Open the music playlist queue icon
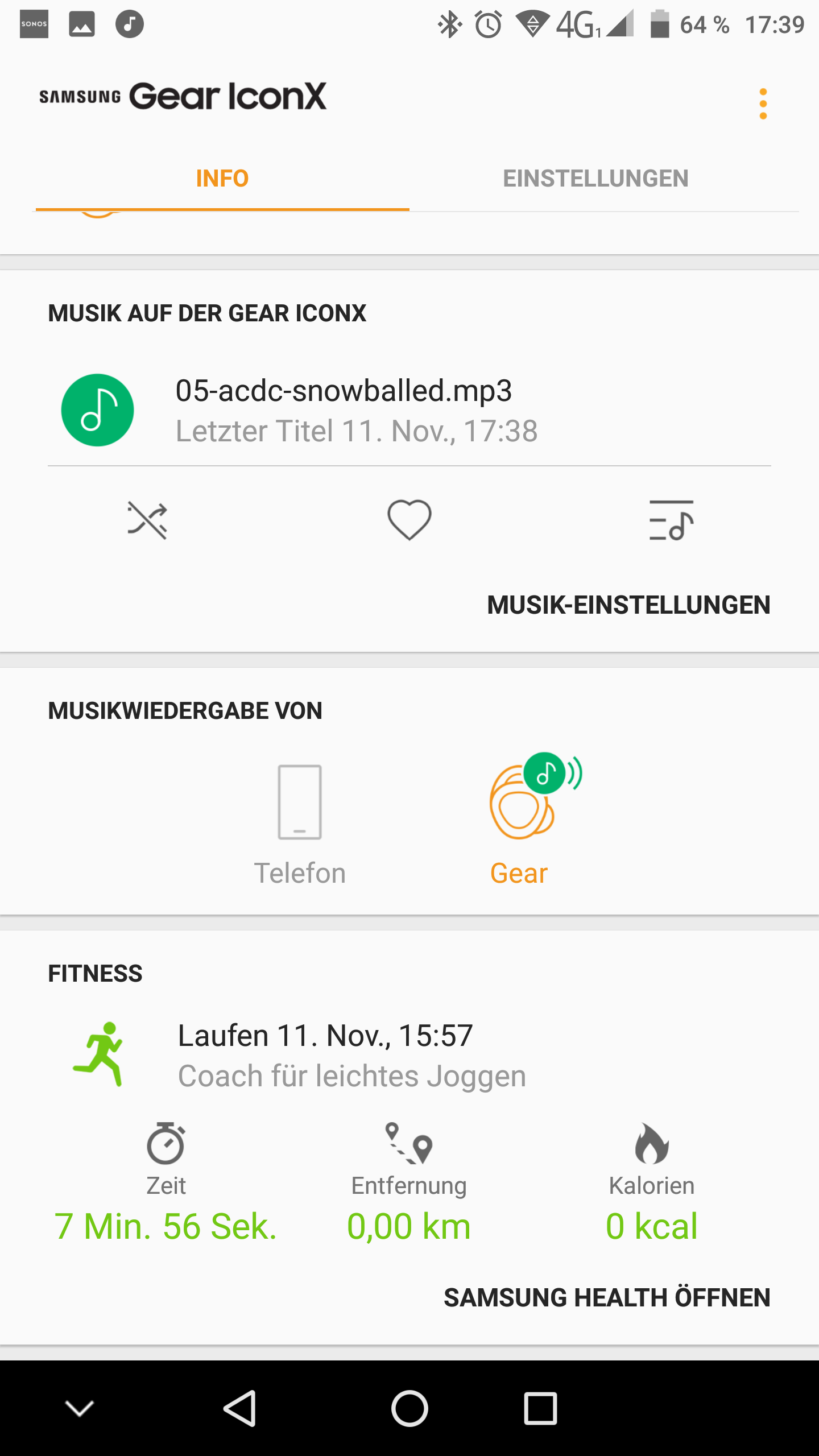This screenshot has width=819, height=1456. click(x=671, y=520)
